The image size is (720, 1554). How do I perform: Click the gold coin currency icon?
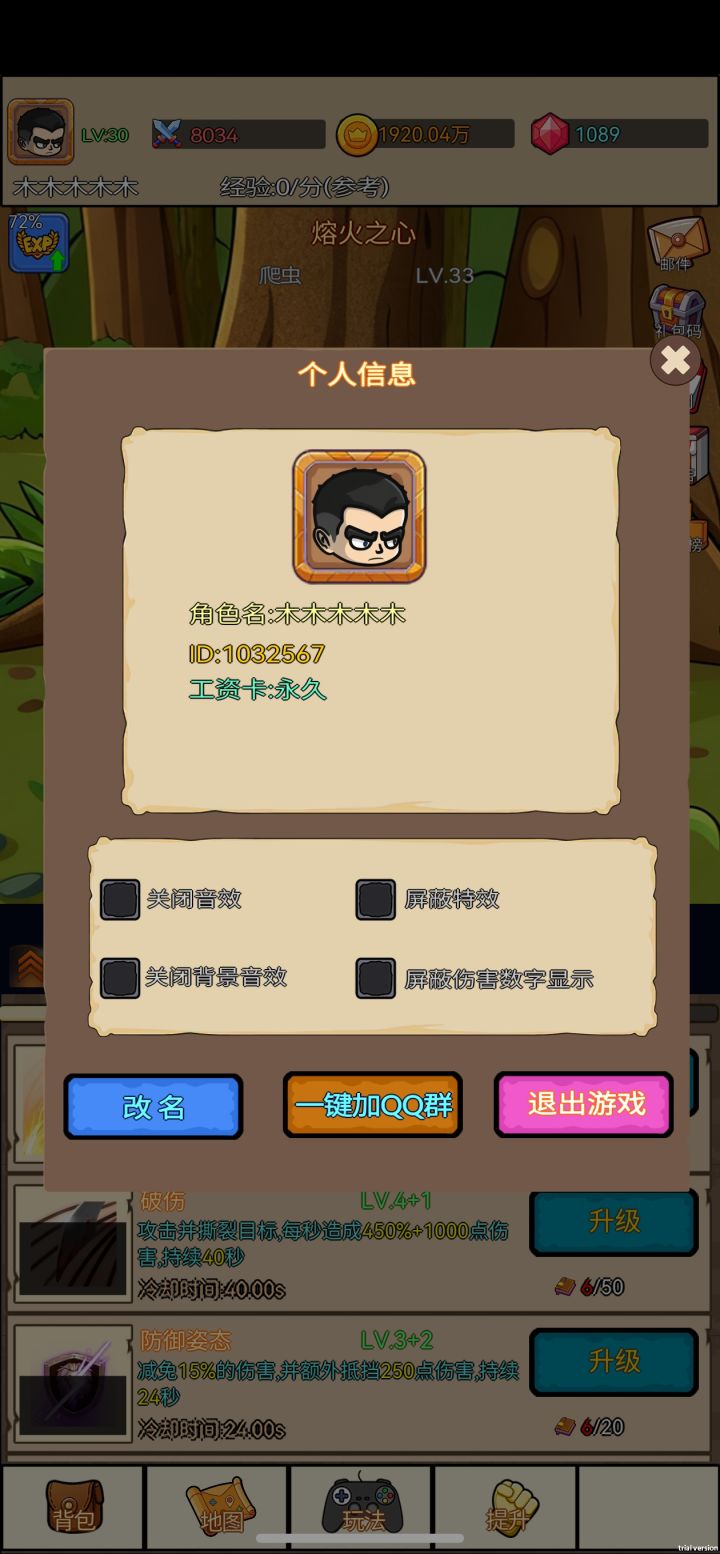357,131
